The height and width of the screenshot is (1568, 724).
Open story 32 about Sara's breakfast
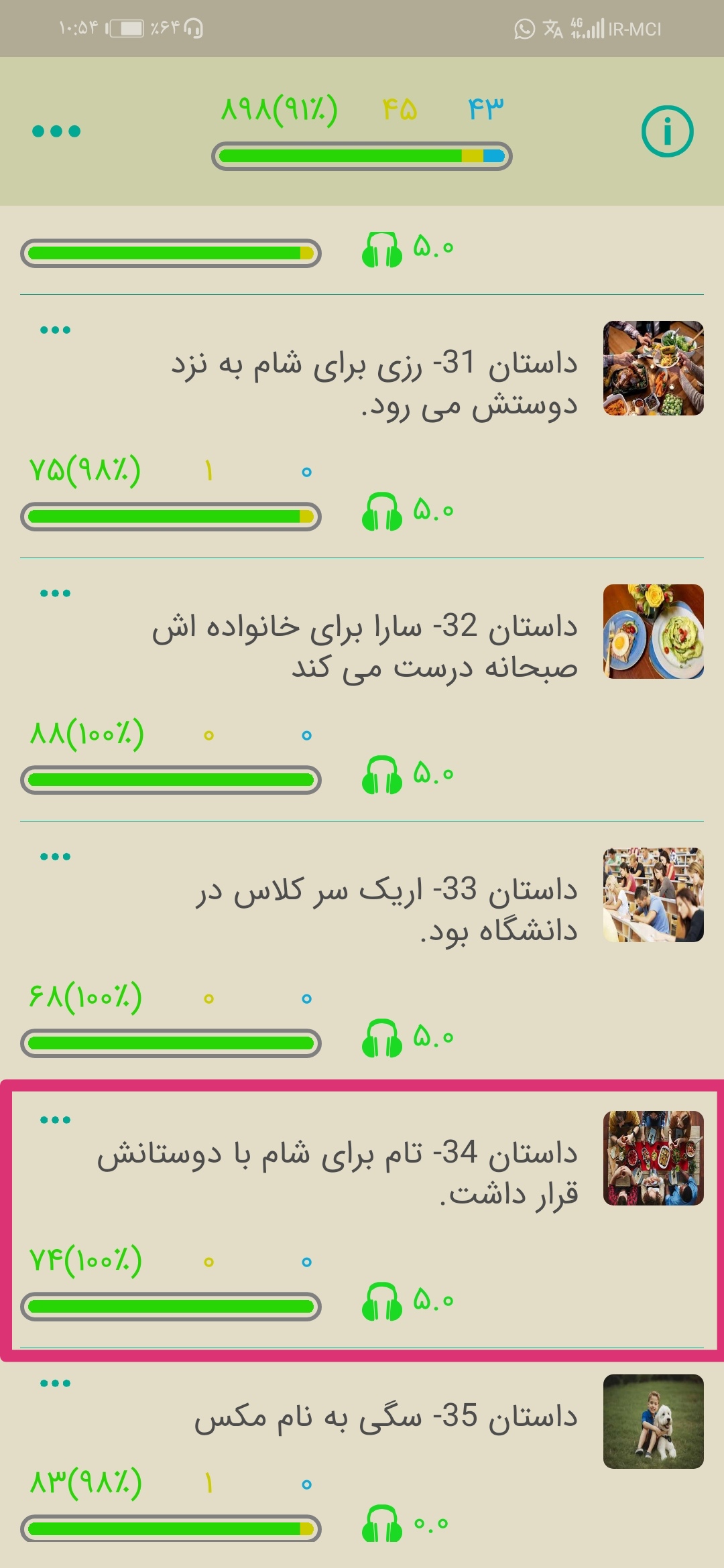[x=365, y=647]
